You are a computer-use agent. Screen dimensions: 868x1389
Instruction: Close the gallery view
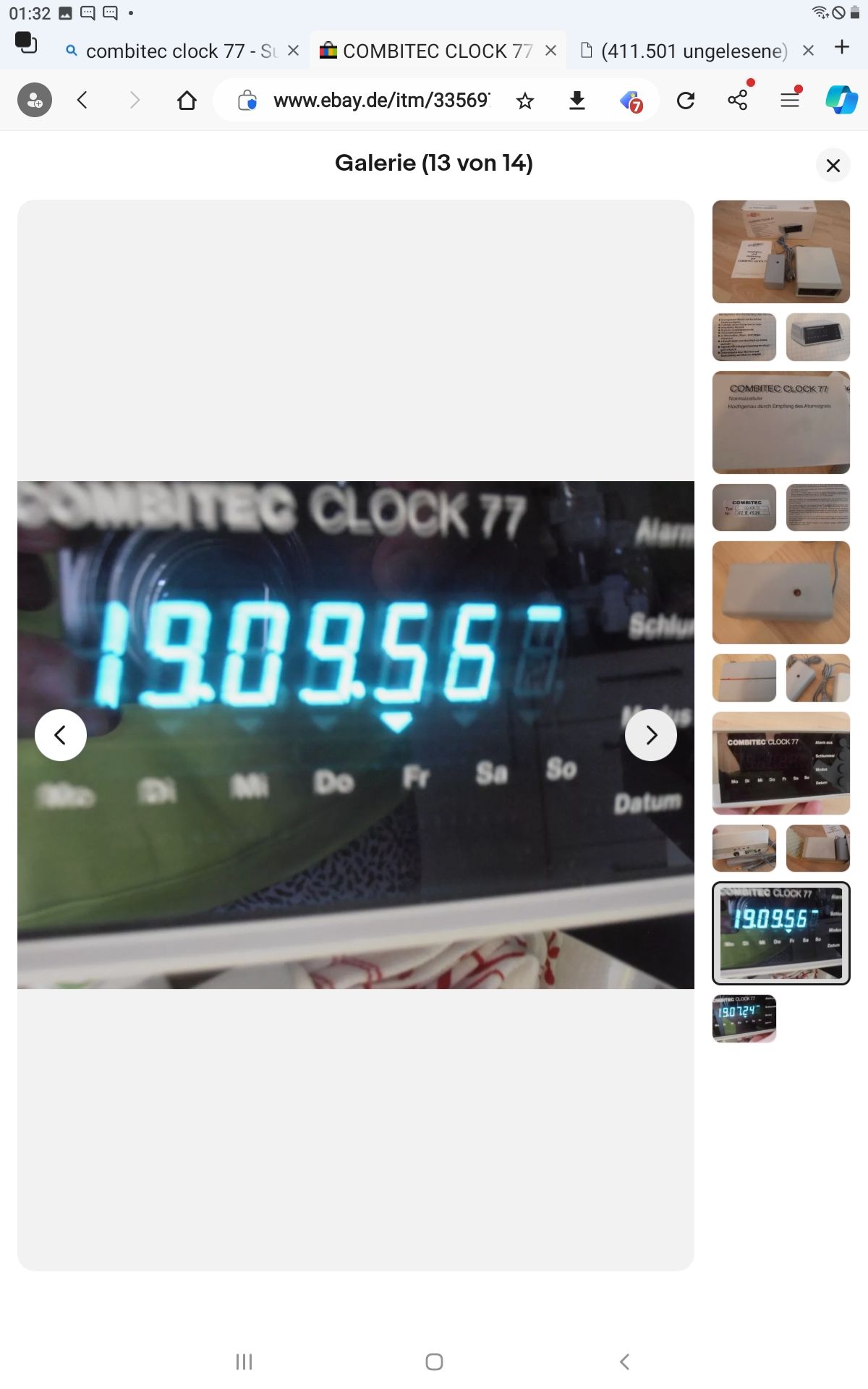(x=833, y=166)
